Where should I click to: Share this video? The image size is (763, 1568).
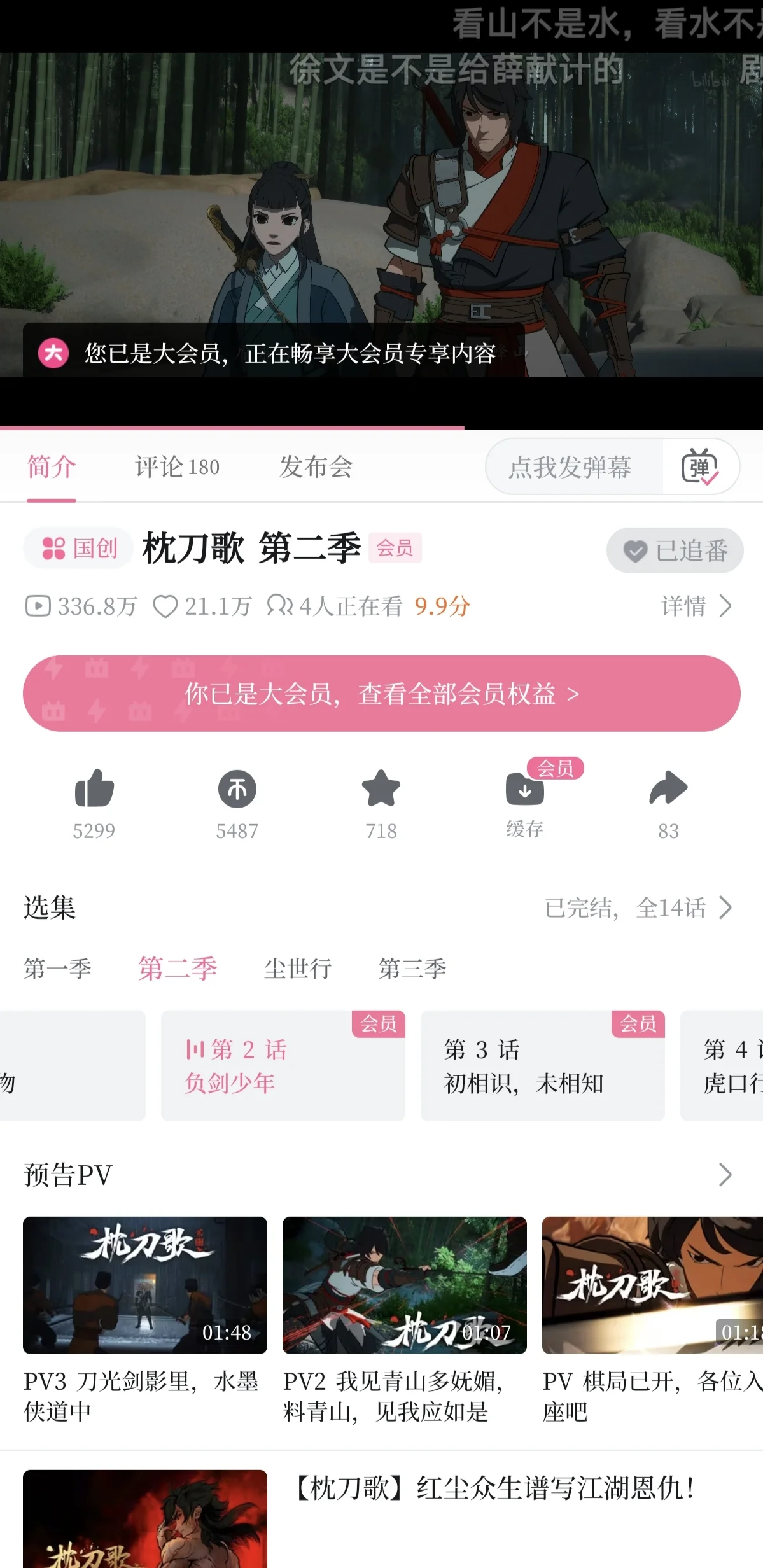tap(668, 790)
